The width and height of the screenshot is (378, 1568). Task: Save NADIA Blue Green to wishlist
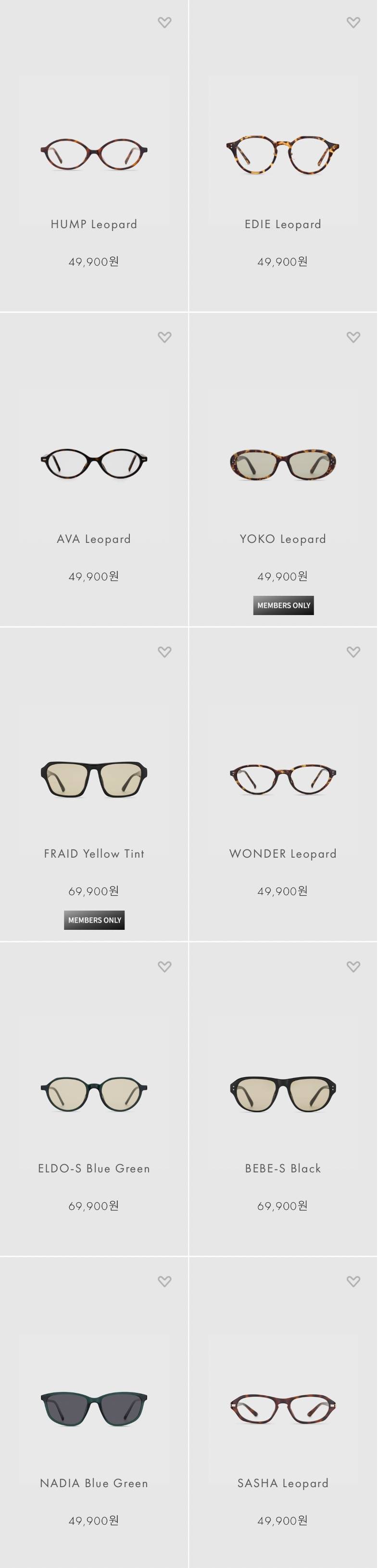tap(164, 1281)
